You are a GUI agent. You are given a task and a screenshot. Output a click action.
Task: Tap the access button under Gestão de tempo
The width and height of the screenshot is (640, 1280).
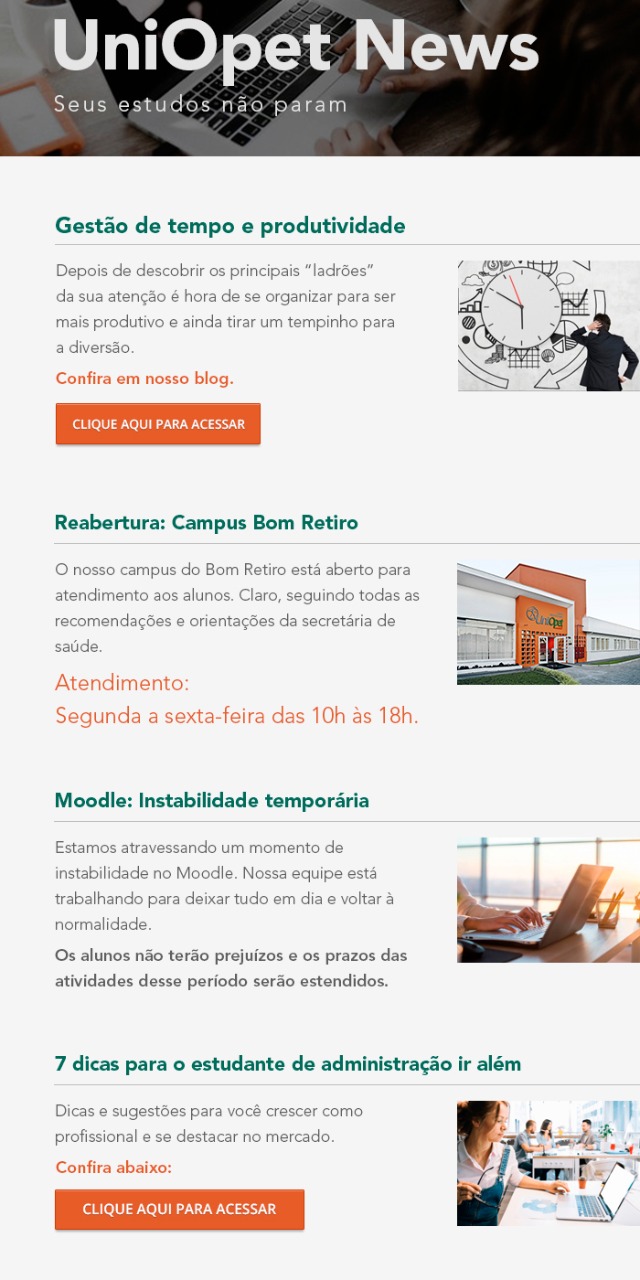click(158, 424)
